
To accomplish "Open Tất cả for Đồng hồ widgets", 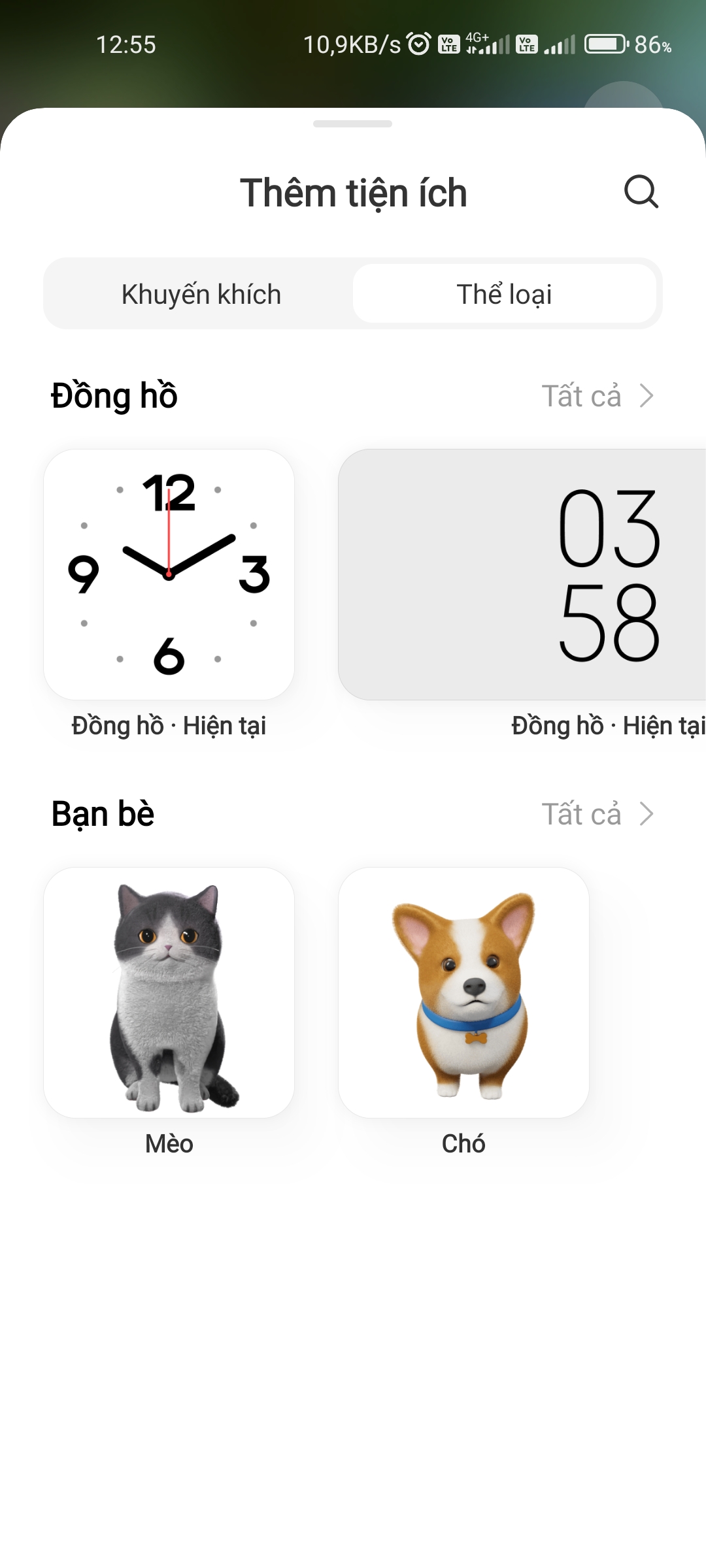I will coord(597,396).
